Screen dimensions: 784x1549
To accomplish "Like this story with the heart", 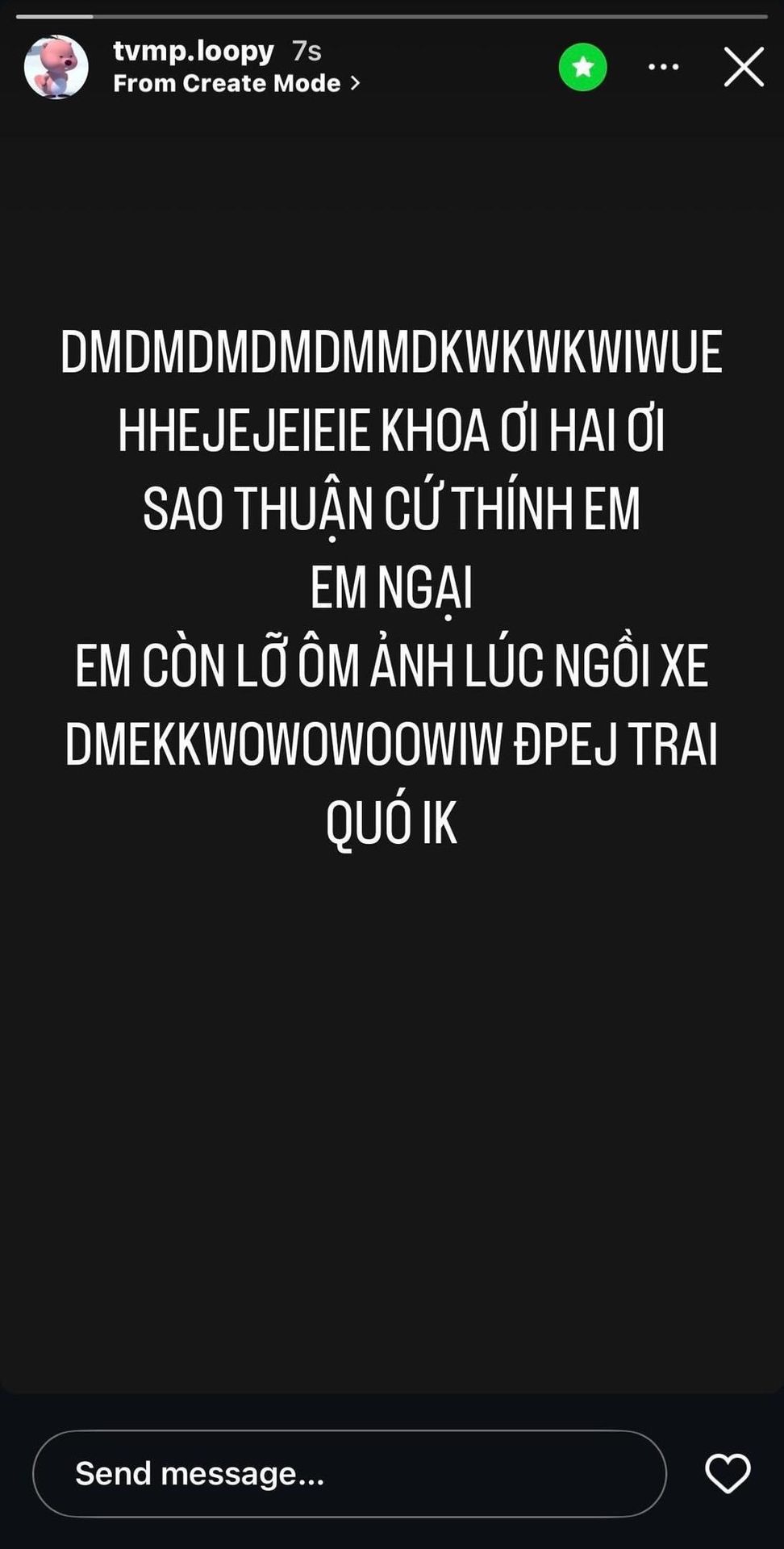I will [728, 1474].
